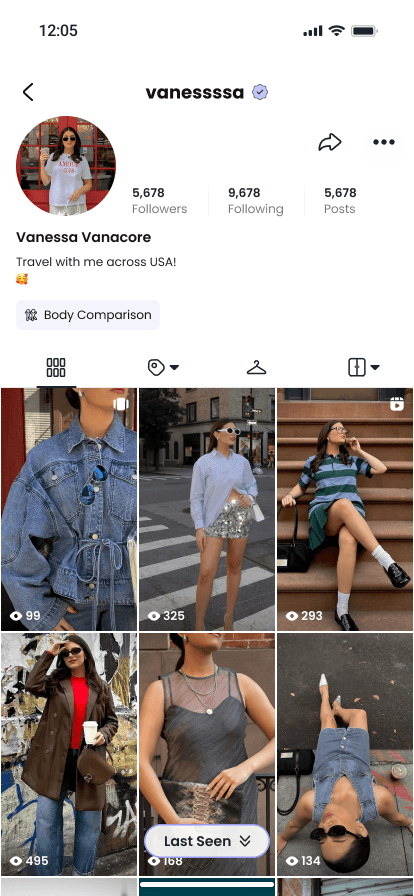Viewport: 414px width, 896px height.
Task: Open the Body Comparison chip
Action: click(x=87, y=315)
